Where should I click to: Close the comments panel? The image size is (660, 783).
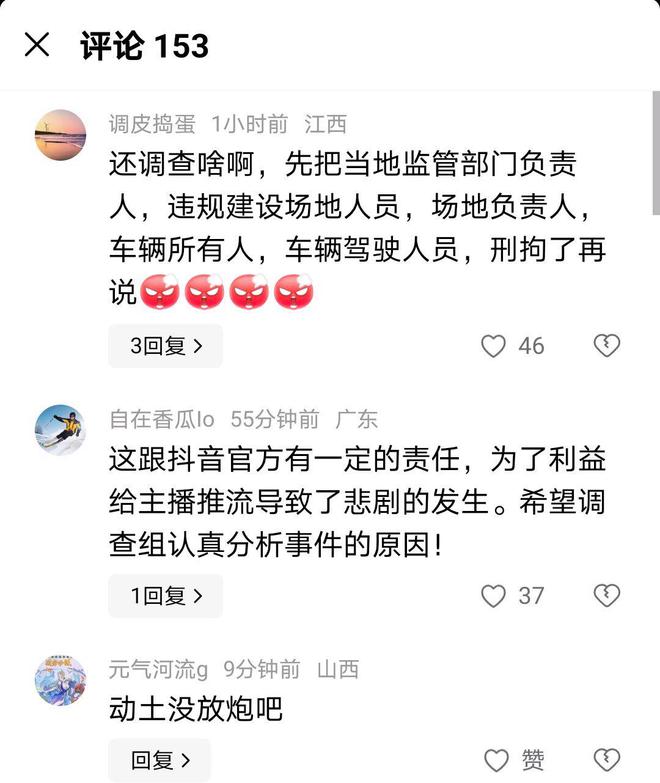tap(37, 45)
